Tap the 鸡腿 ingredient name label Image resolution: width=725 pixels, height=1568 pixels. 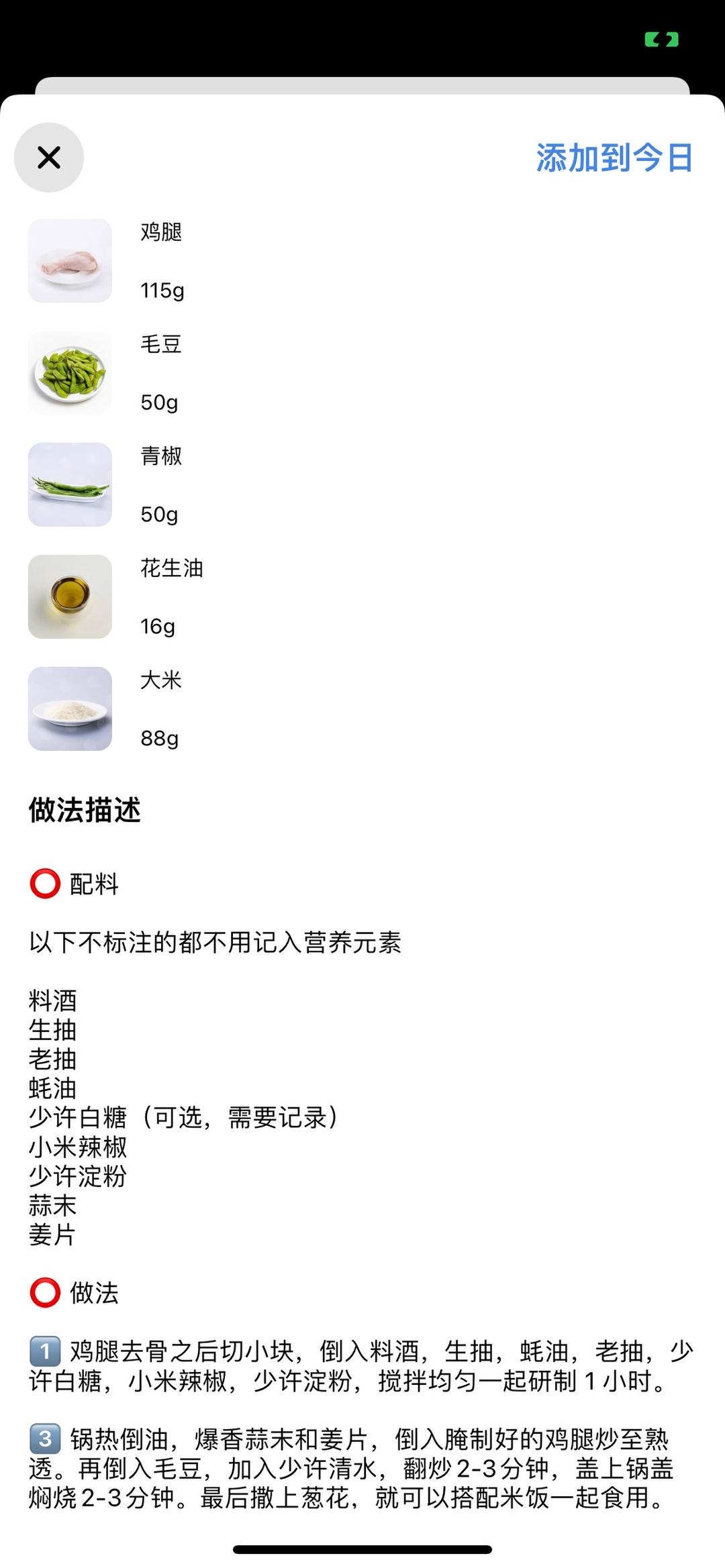point(162,233)
